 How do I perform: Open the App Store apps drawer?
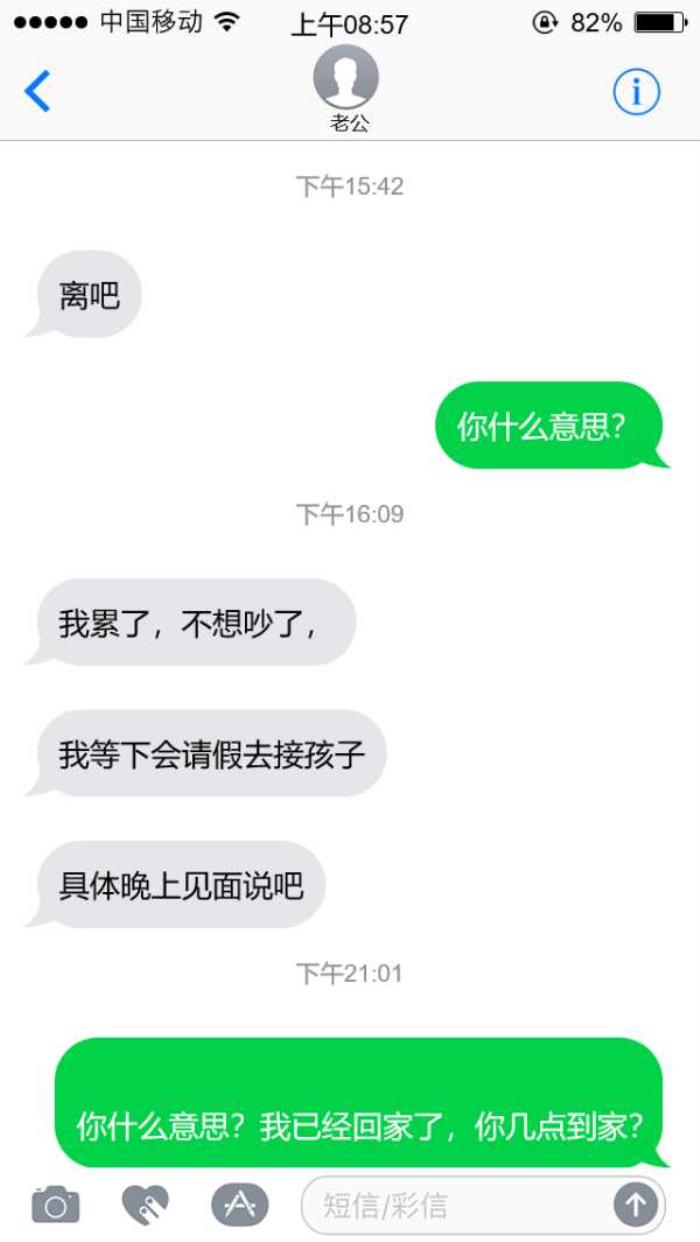pyautogui.click(x=239, y=1204)
